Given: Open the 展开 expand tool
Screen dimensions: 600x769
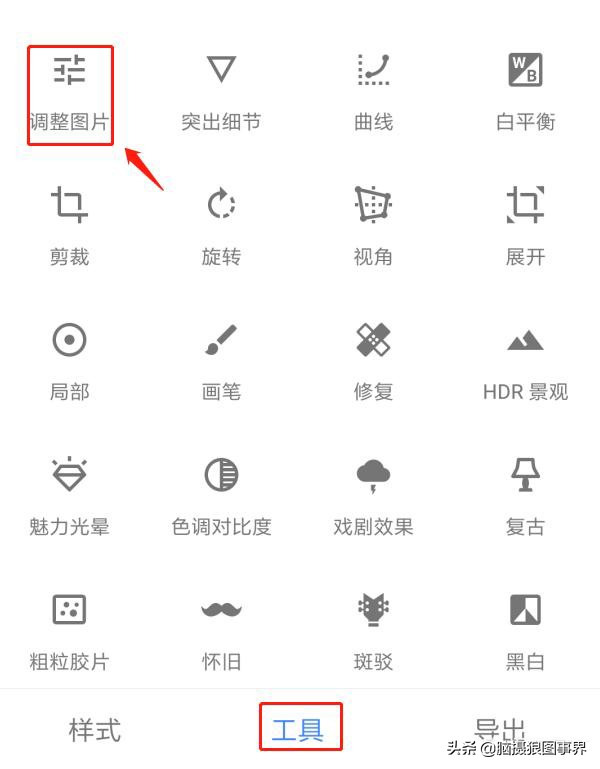Looking at the screenshot, I should (525, 227).
